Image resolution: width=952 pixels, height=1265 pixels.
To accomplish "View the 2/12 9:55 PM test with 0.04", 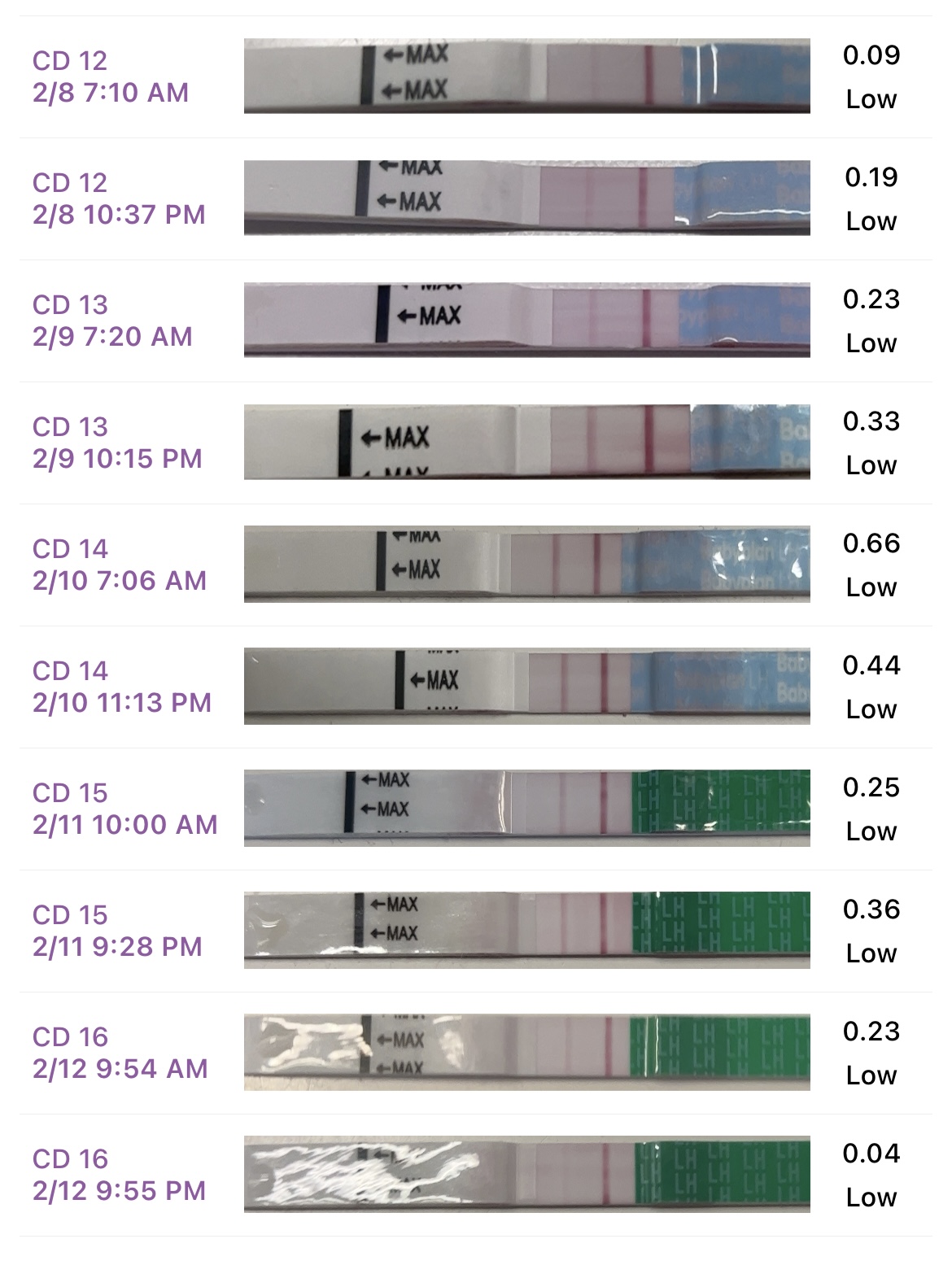I will [x=476, y=1175].
